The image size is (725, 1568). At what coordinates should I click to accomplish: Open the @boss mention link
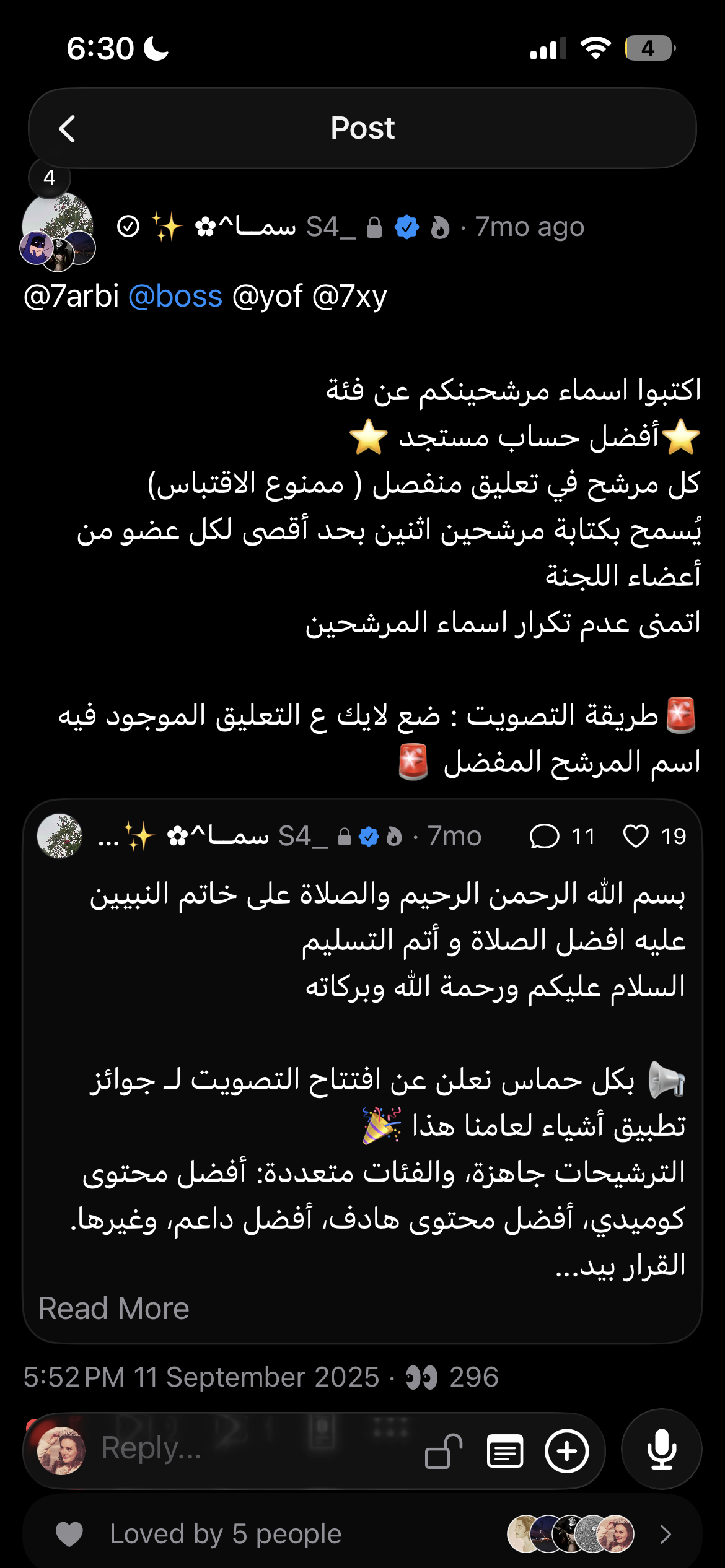pos(175,296)
